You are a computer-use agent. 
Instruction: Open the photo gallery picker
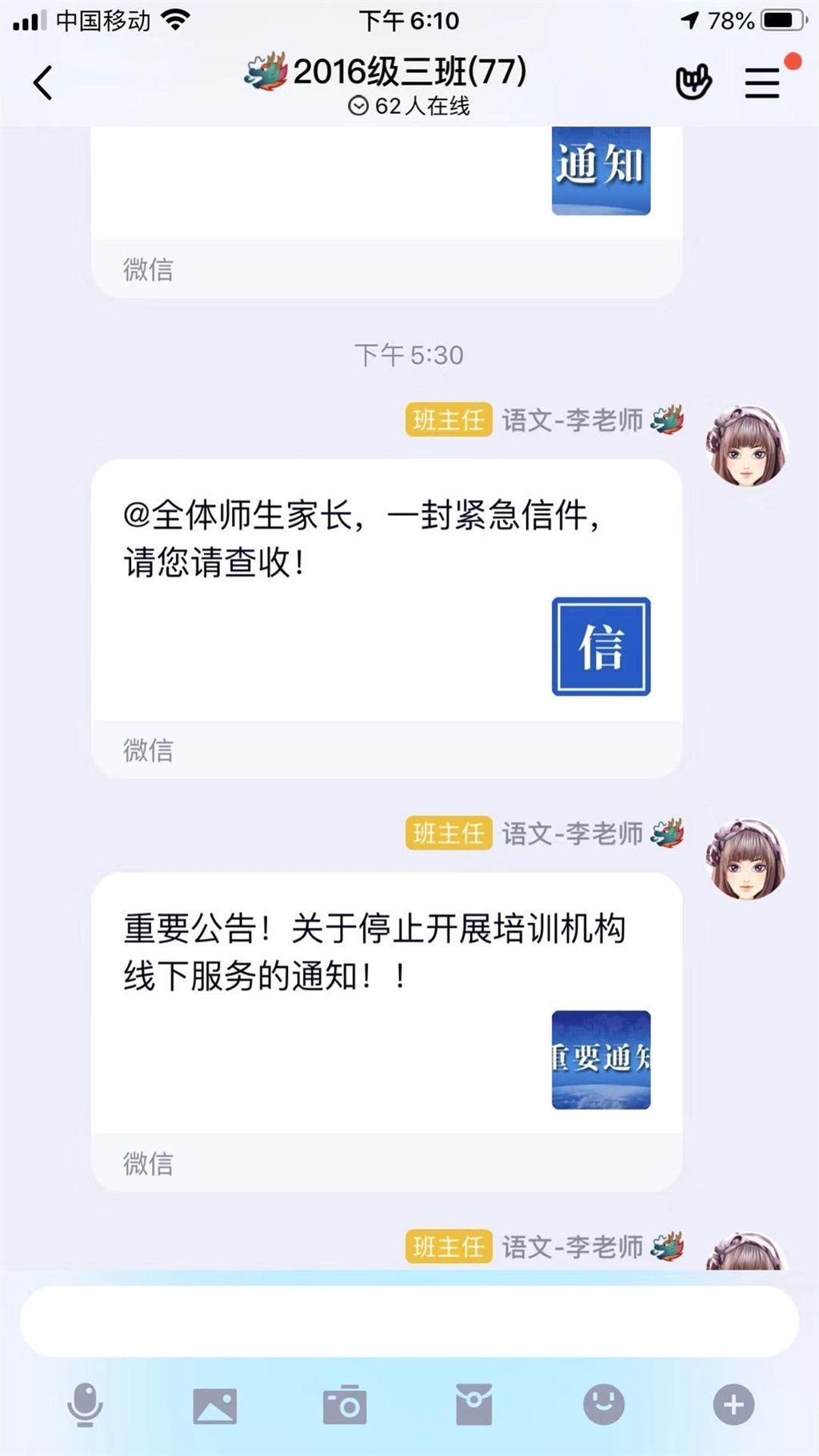[214, 1406]
